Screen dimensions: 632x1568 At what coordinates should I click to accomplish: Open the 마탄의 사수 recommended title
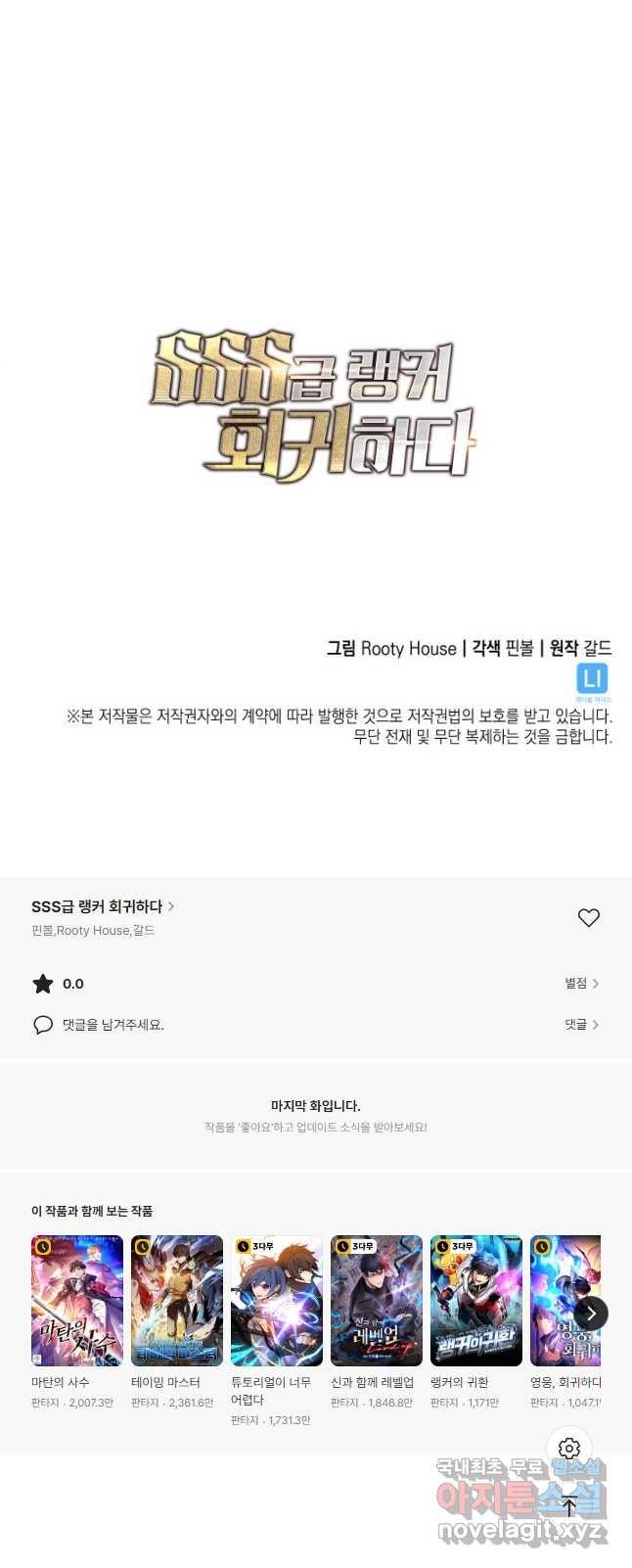77,1300
